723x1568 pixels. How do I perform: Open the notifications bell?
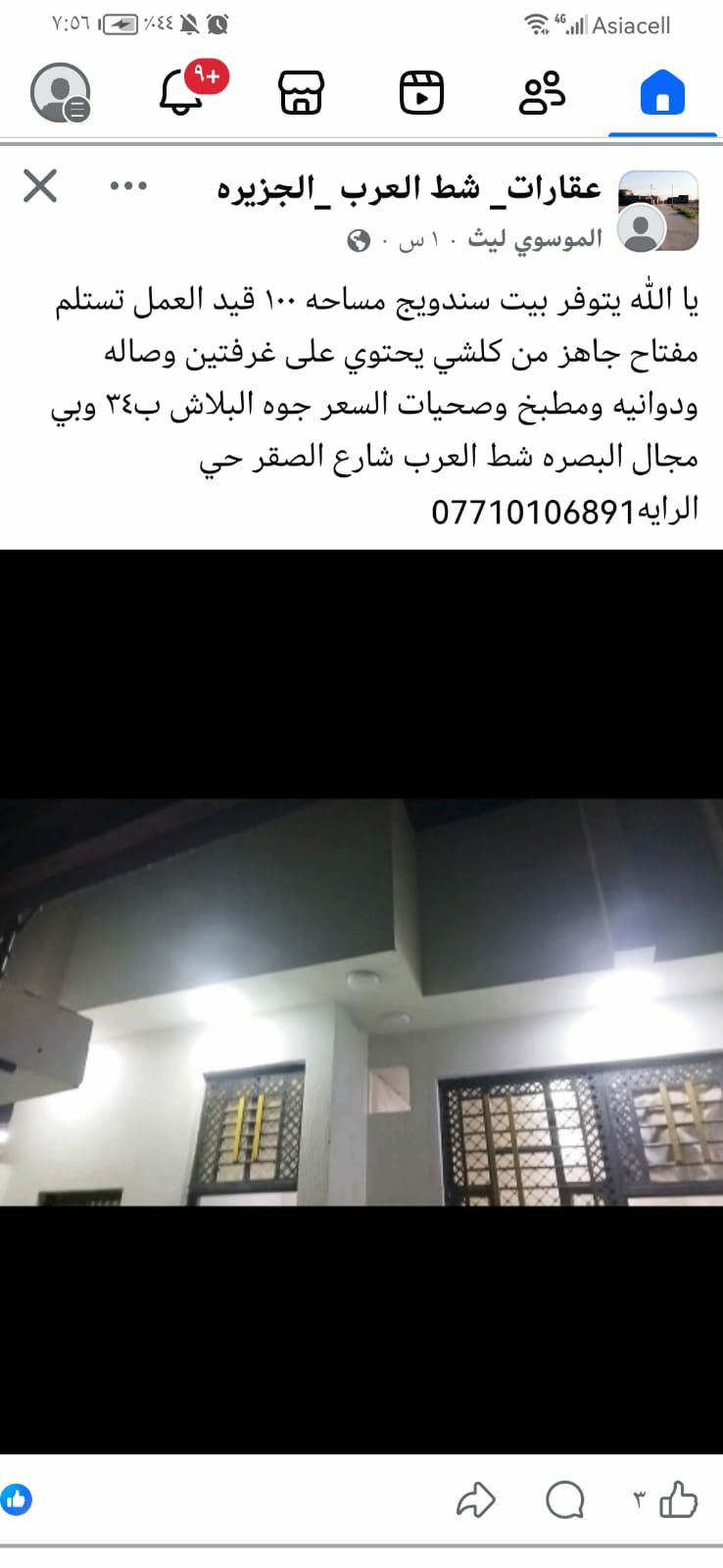click(182, 94)
